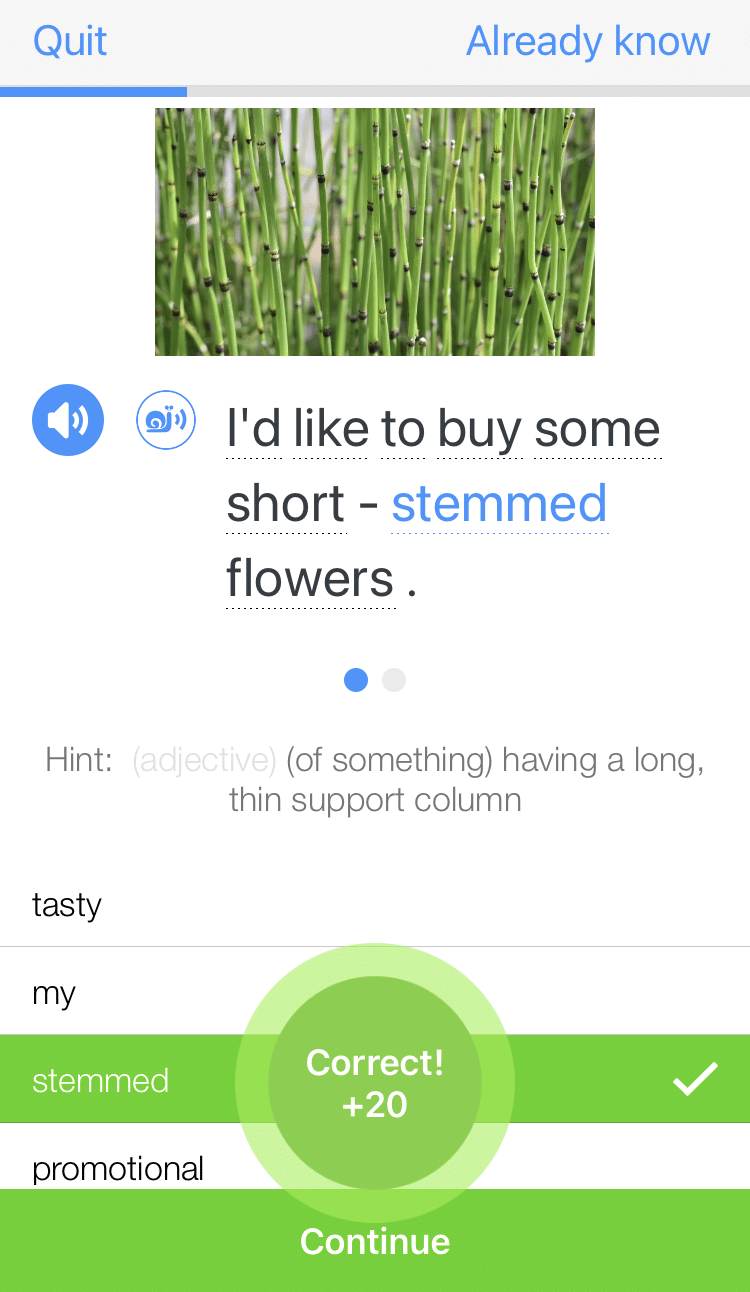750x1292 pixels.
Task: Tap the highlighted word stemmed in sentence
Action: 499,503
